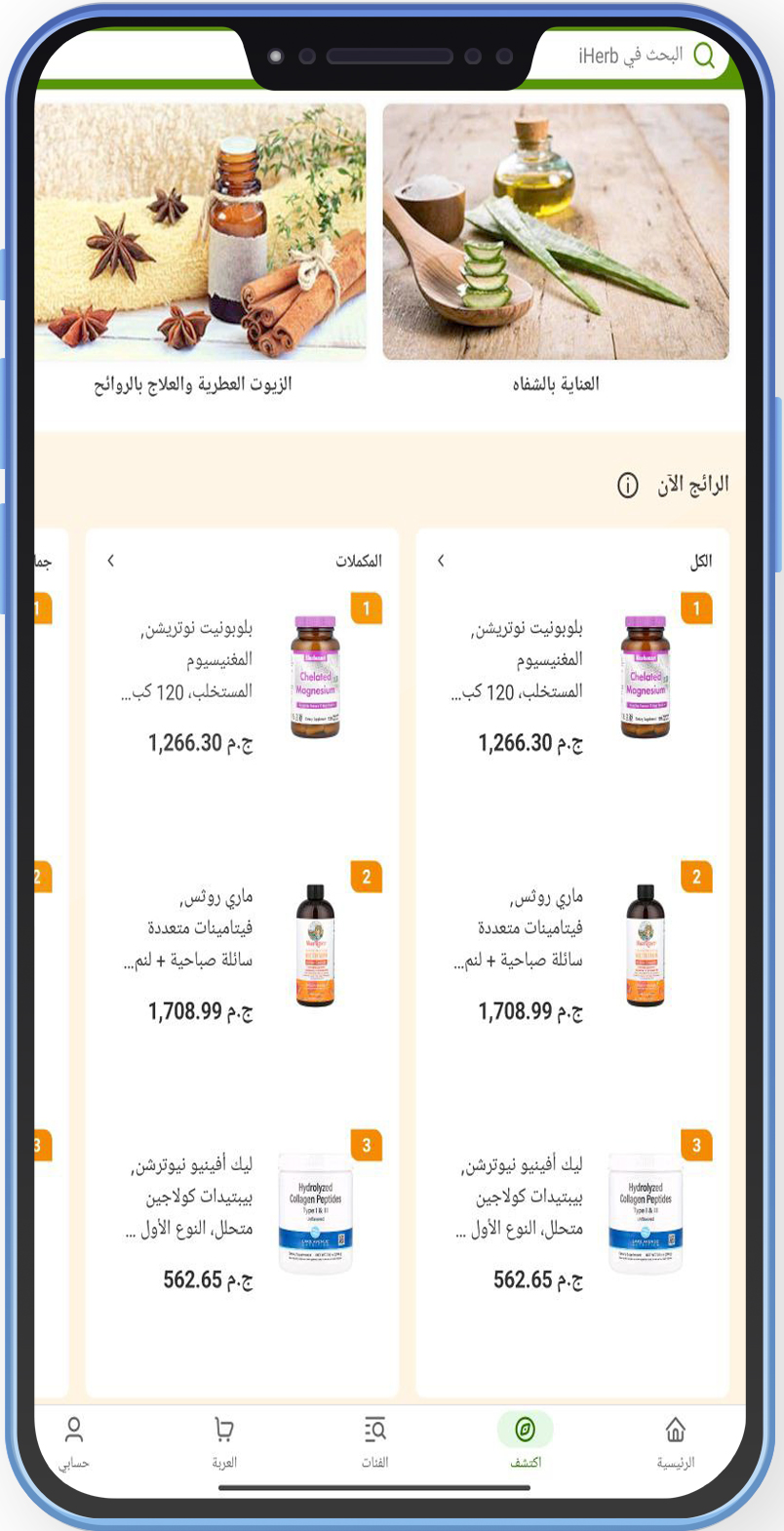Open the العربة cart tab
Viewport: 784px width, 1531px height.
coord(224,1441)
